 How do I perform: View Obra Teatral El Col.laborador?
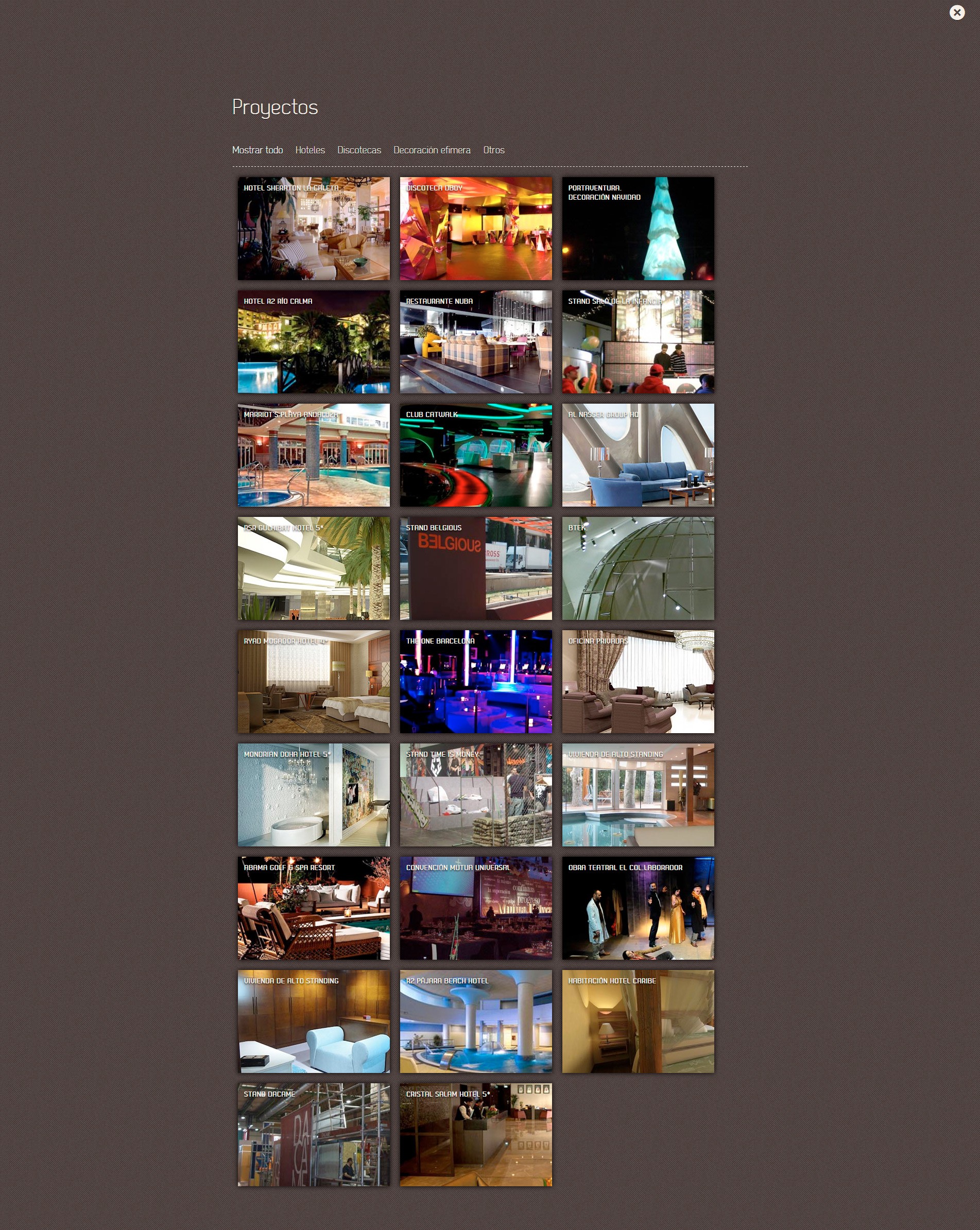point(638,908)
